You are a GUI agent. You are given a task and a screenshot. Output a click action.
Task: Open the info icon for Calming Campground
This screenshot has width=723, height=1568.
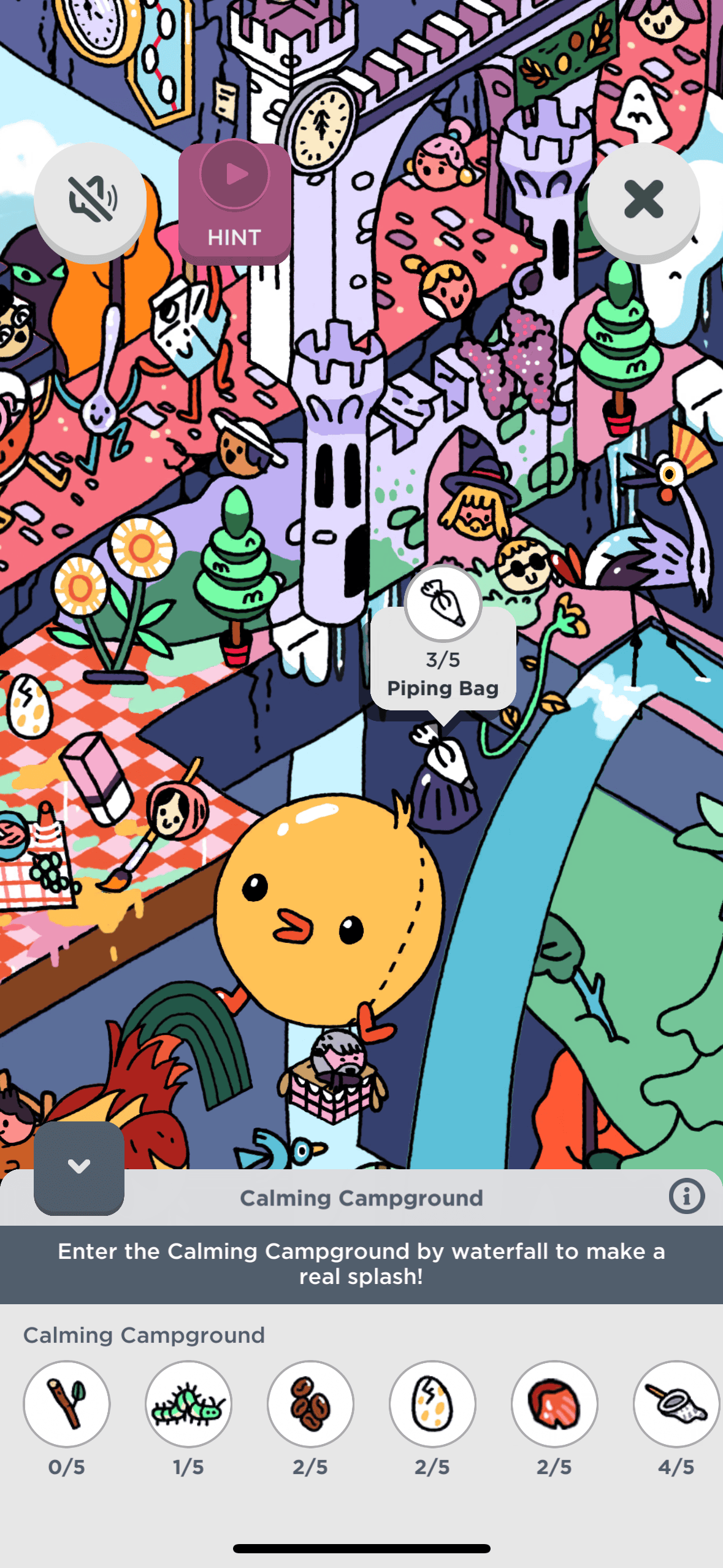686,1196
